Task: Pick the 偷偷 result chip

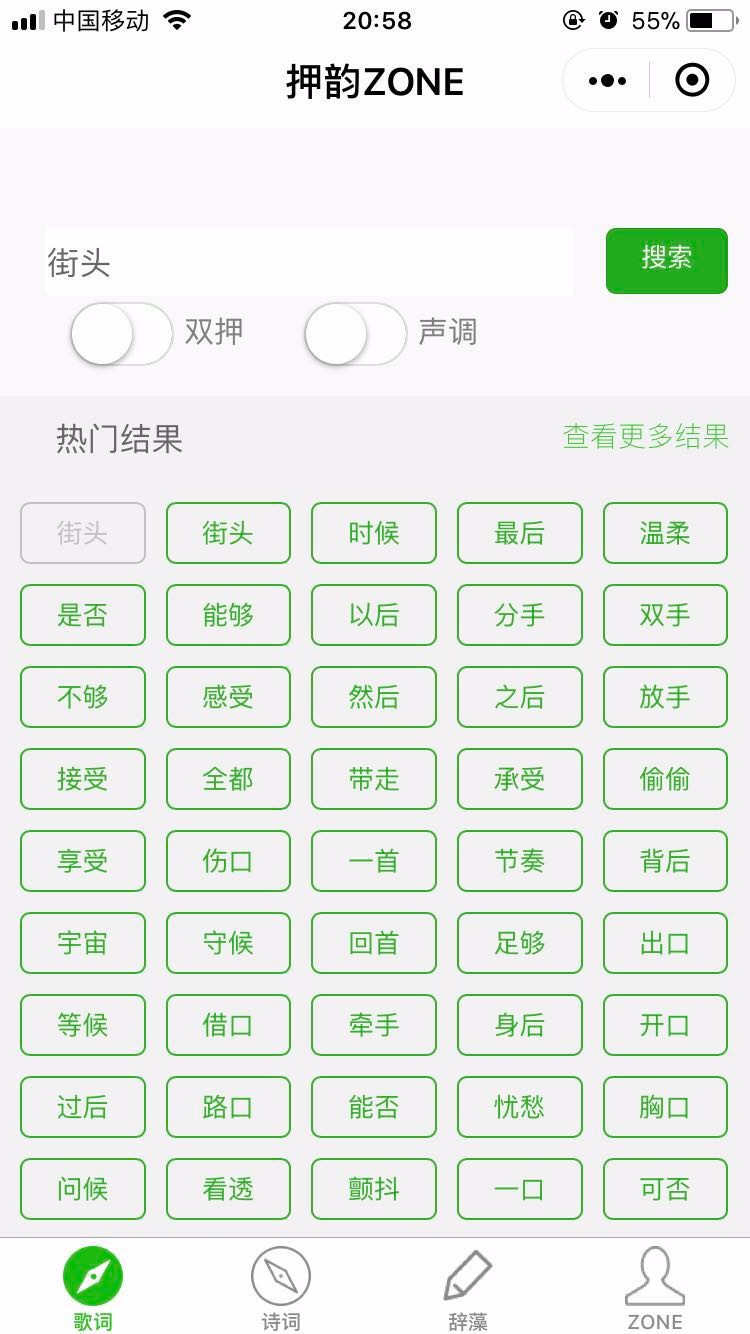Action: coord(665,779)
